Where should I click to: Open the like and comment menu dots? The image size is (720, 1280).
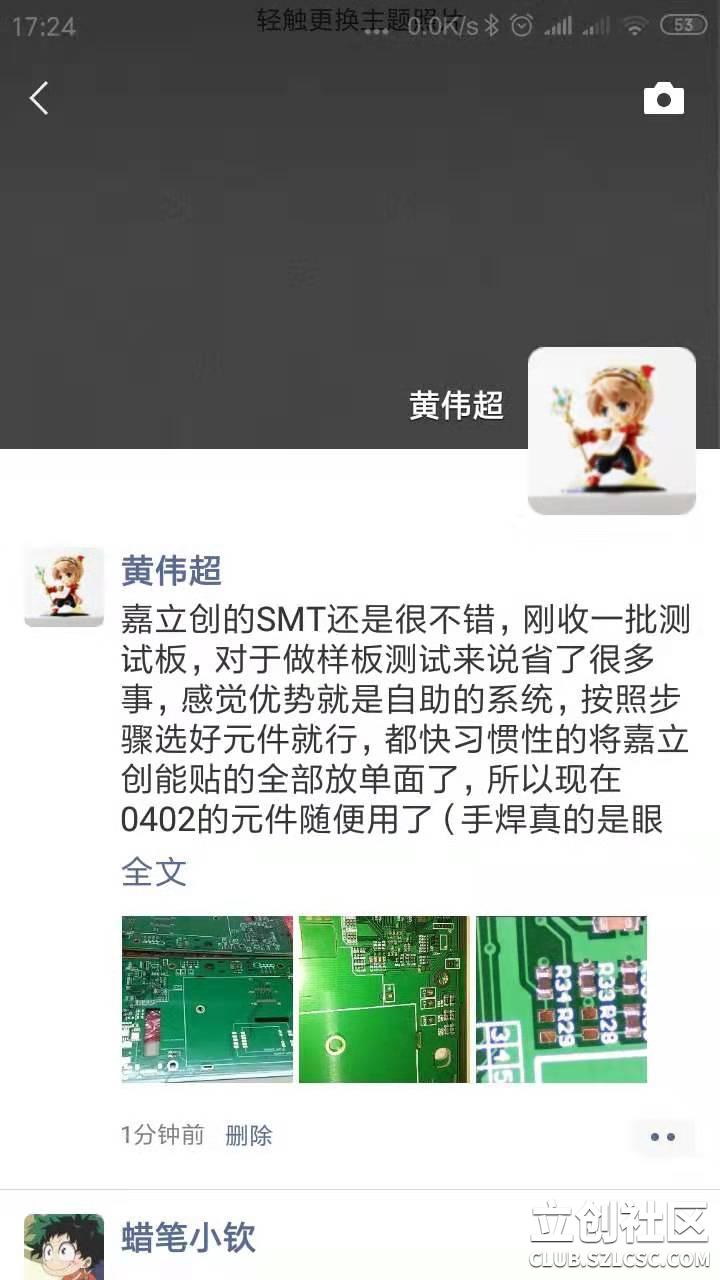click(x=662, y=1136)
